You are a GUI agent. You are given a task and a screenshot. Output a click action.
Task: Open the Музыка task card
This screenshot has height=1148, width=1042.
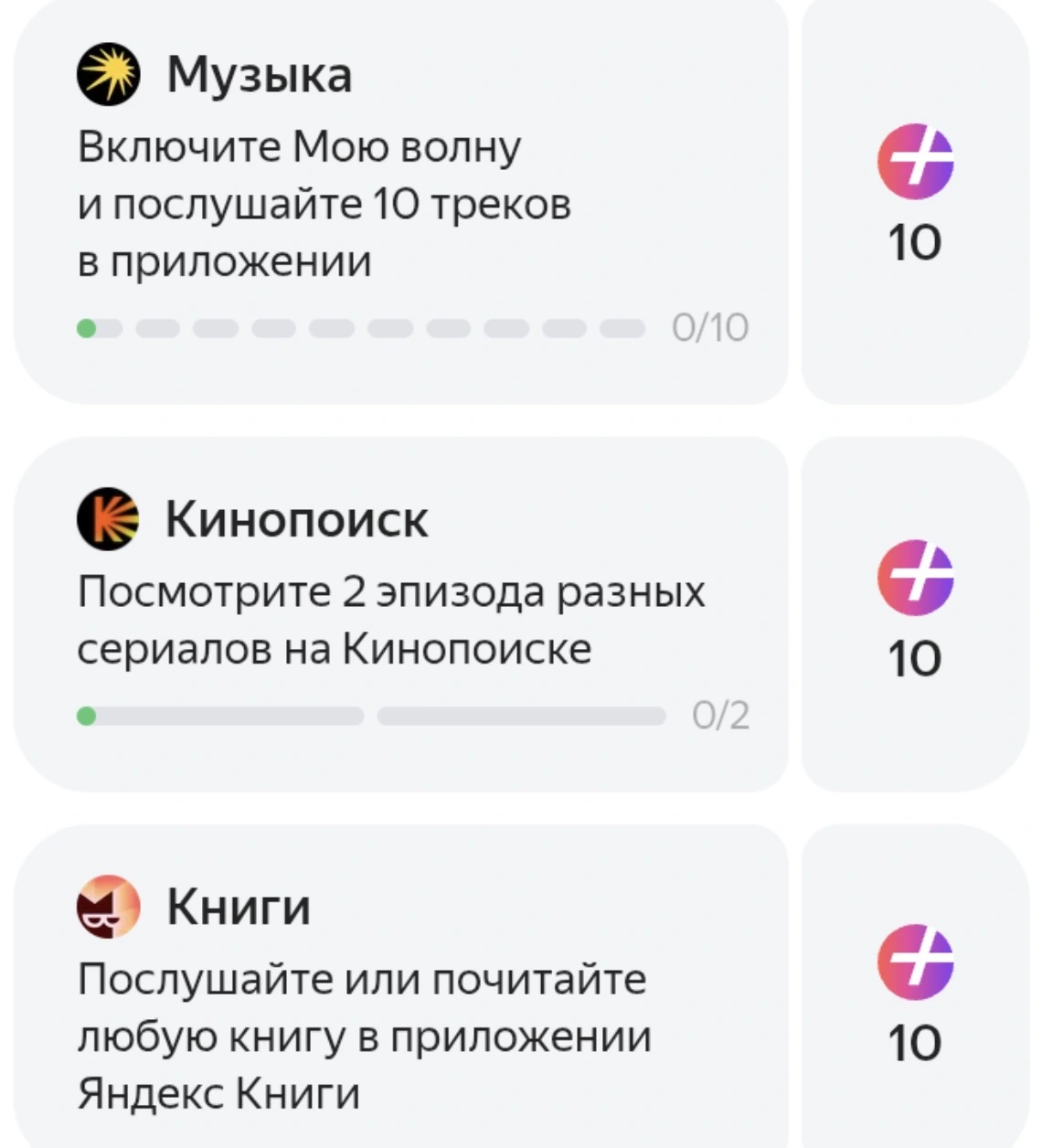pos(400,201)
